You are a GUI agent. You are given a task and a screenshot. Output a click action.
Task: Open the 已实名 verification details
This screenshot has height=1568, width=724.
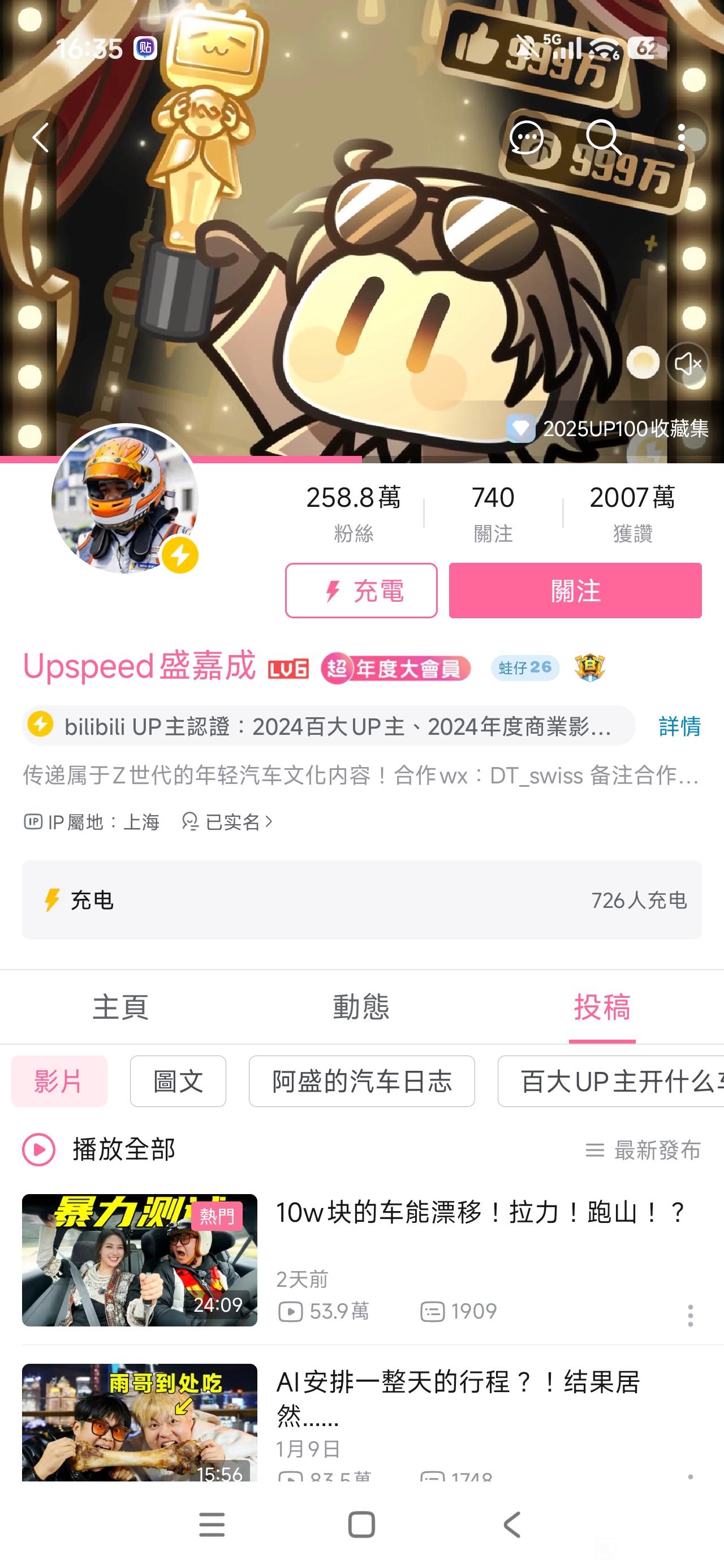point(227,822)
